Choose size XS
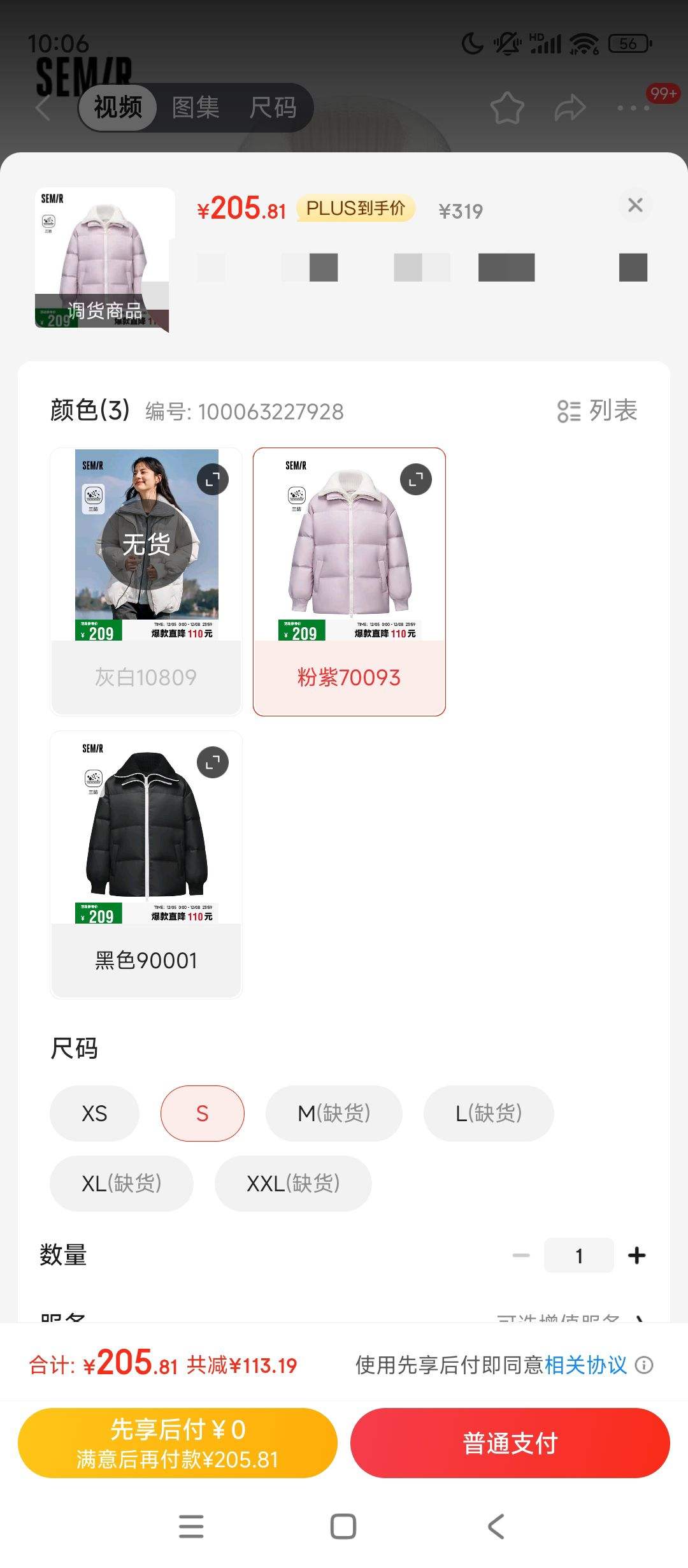The image size is (688, 1568). [94, 1114]
